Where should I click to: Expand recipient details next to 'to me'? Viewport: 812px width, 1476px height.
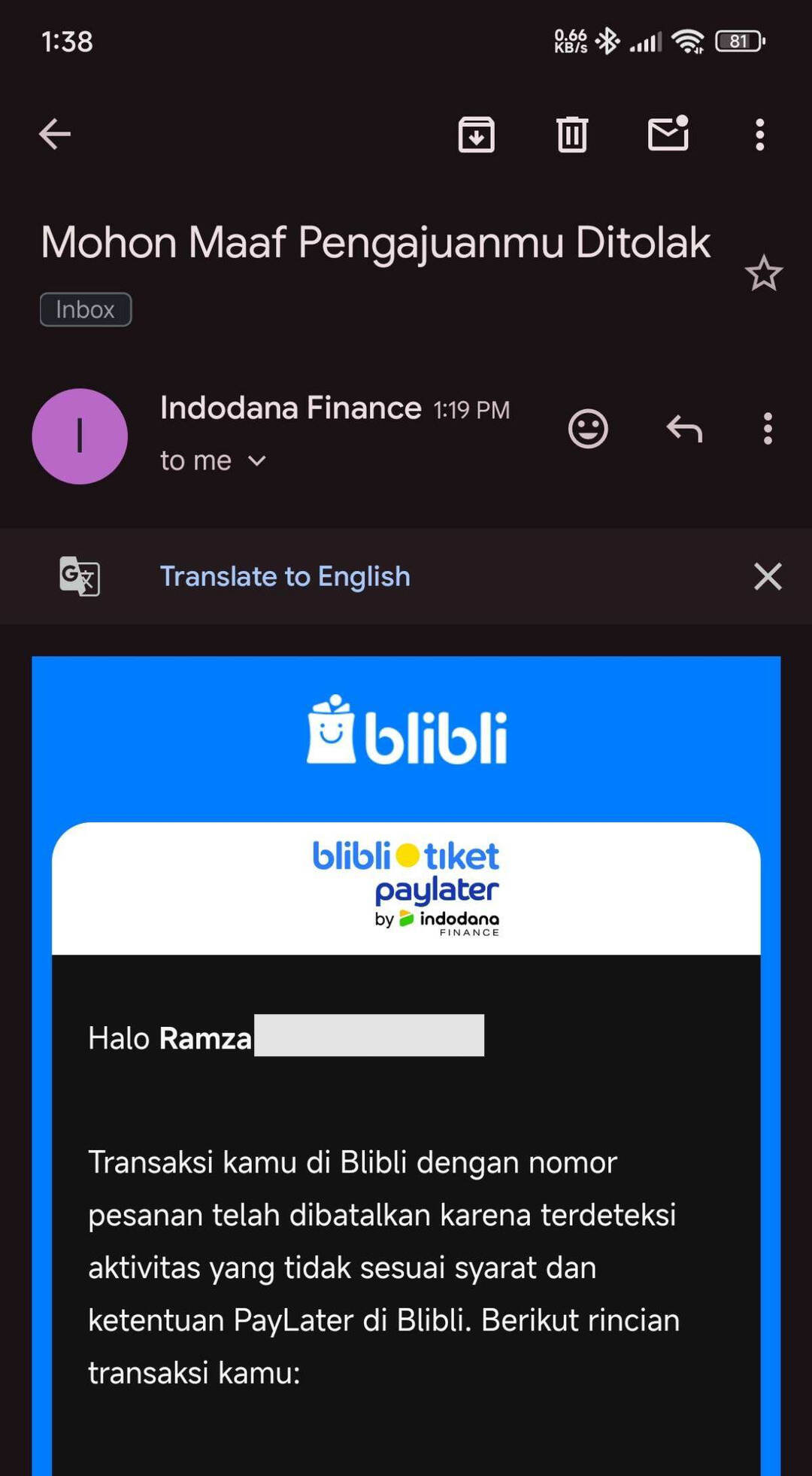click(257, 460)
